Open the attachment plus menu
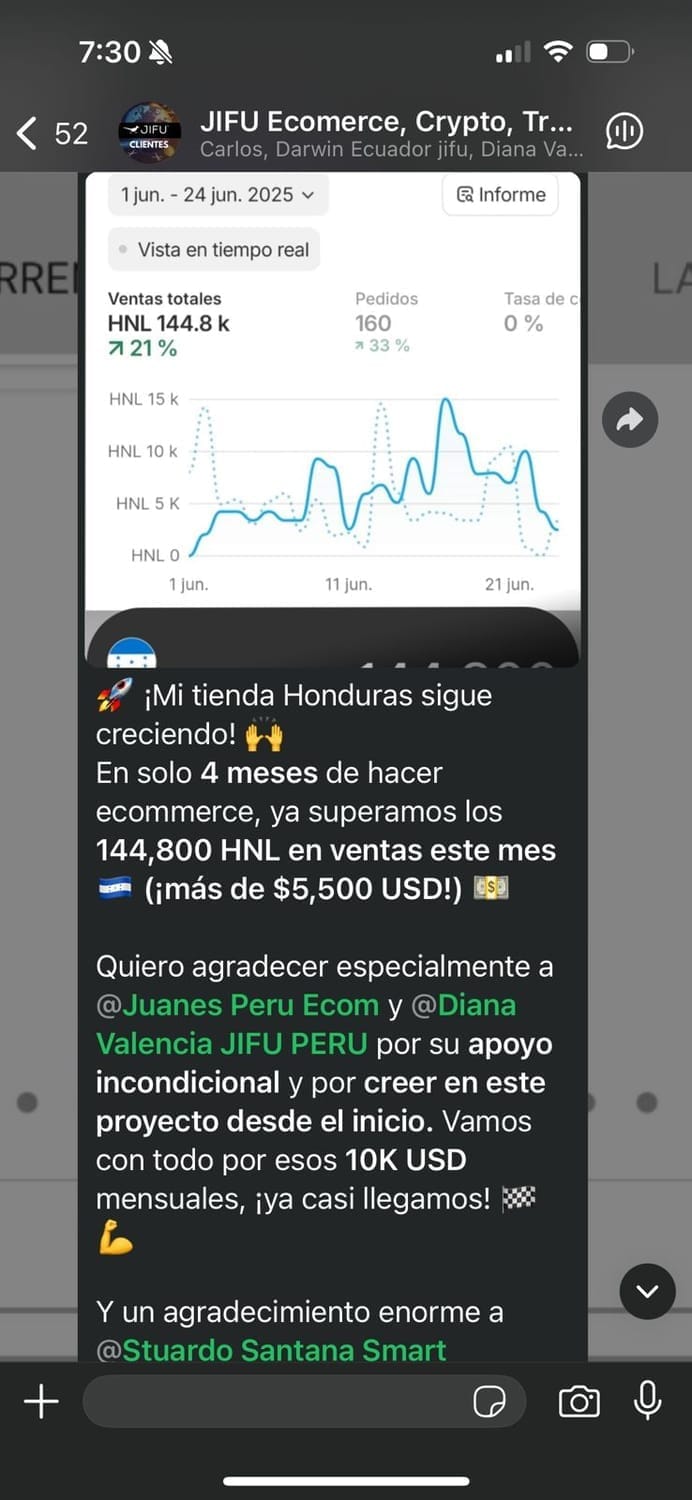 (41, 1402)
